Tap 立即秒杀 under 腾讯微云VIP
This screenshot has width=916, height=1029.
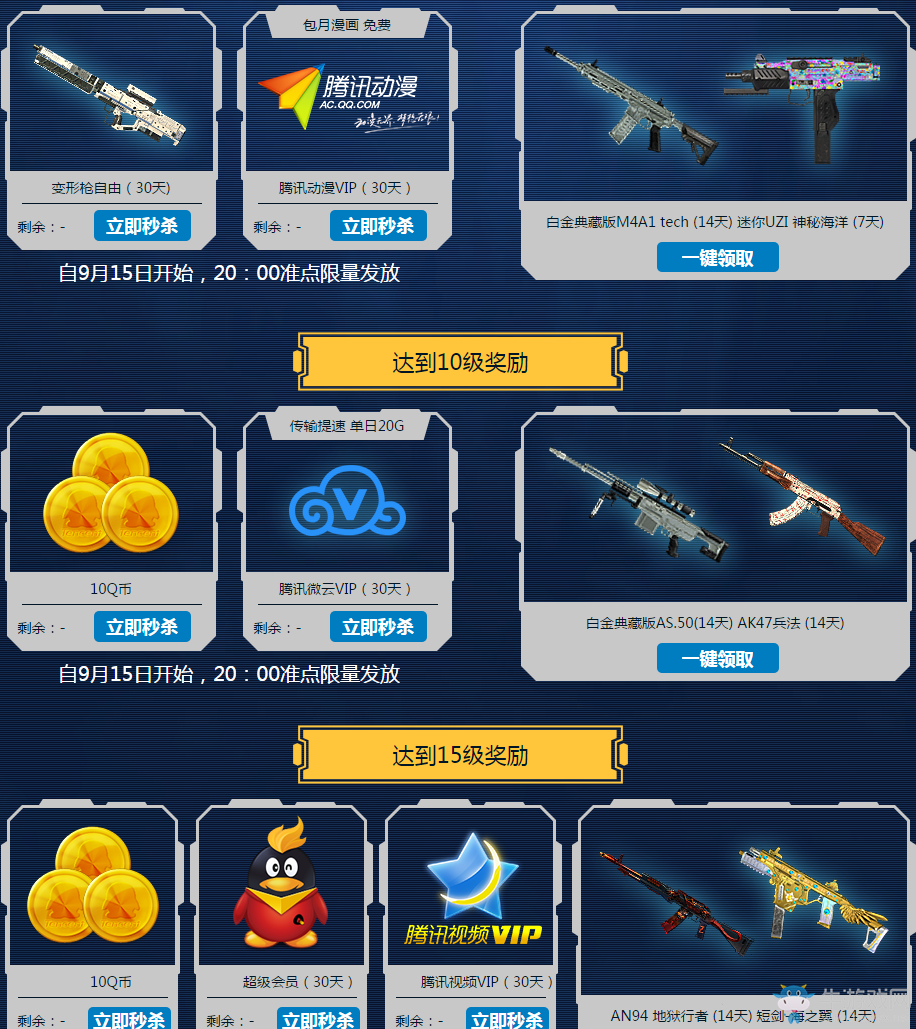click(378, 627)
